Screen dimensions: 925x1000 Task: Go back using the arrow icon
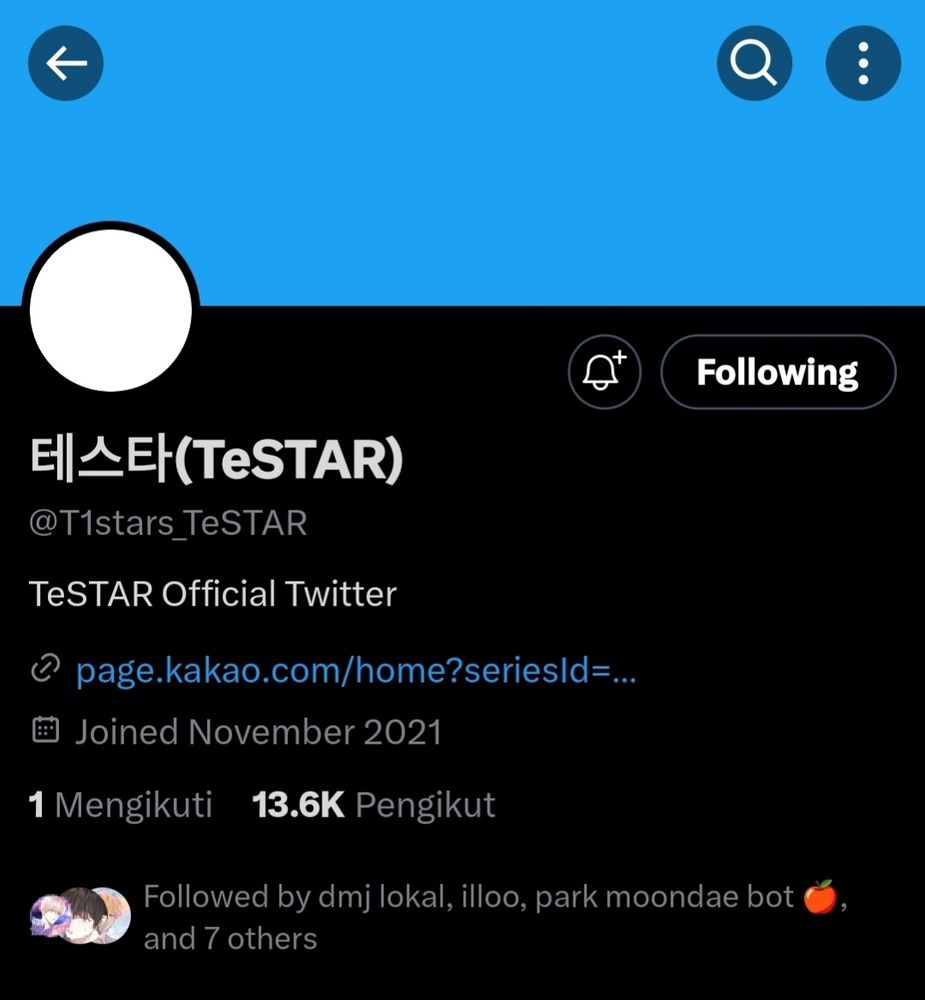[x=66, y=64]
